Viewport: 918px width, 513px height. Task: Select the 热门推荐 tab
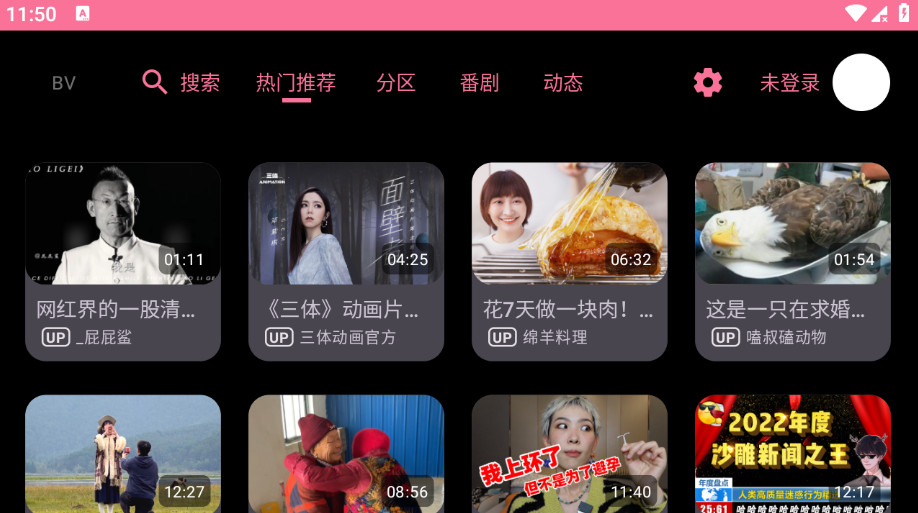pyautogui.click(x=296, y=83)
